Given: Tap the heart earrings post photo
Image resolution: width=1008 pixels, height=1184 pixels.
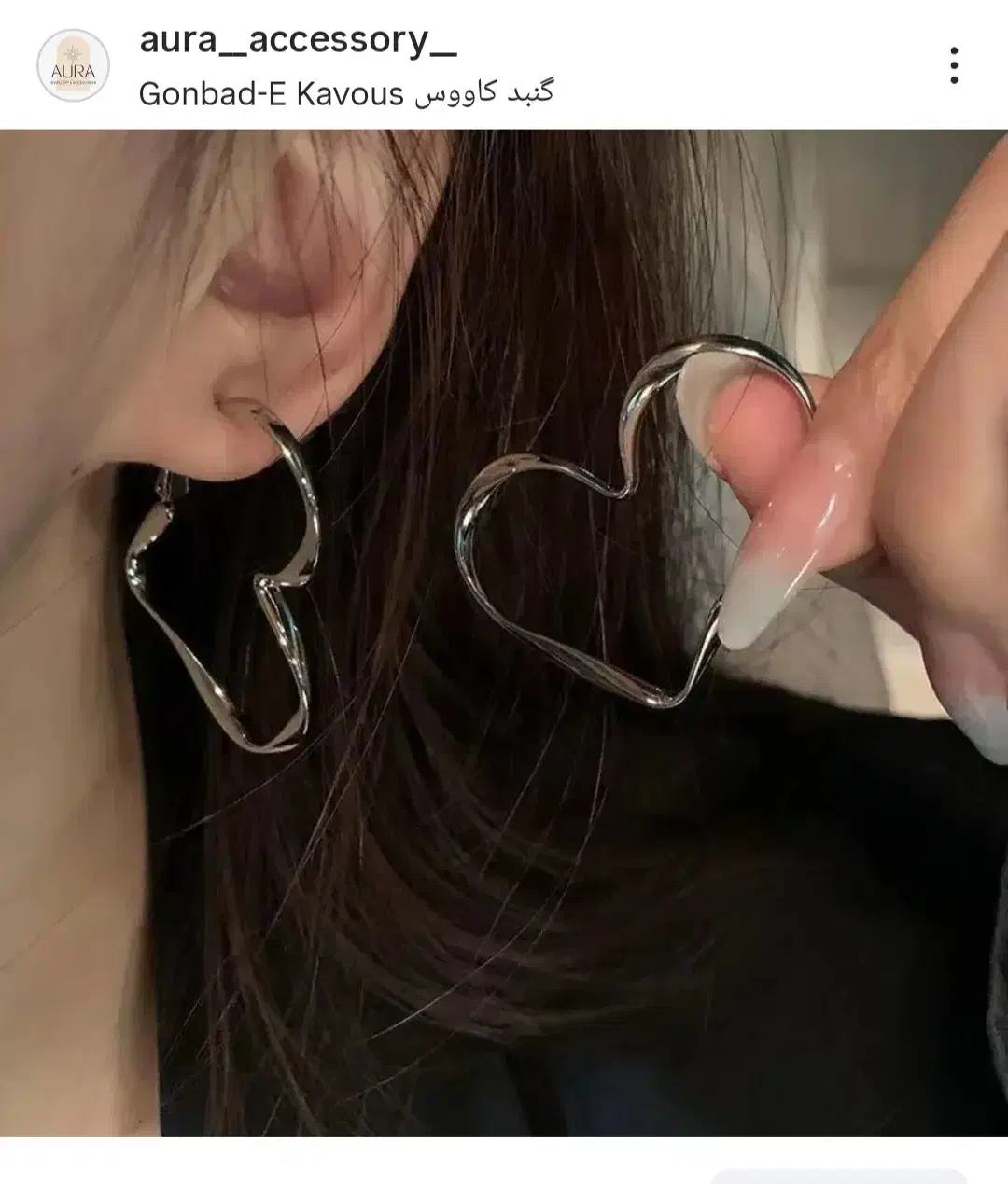Looking at the screenshot, I should click(504, 633).
